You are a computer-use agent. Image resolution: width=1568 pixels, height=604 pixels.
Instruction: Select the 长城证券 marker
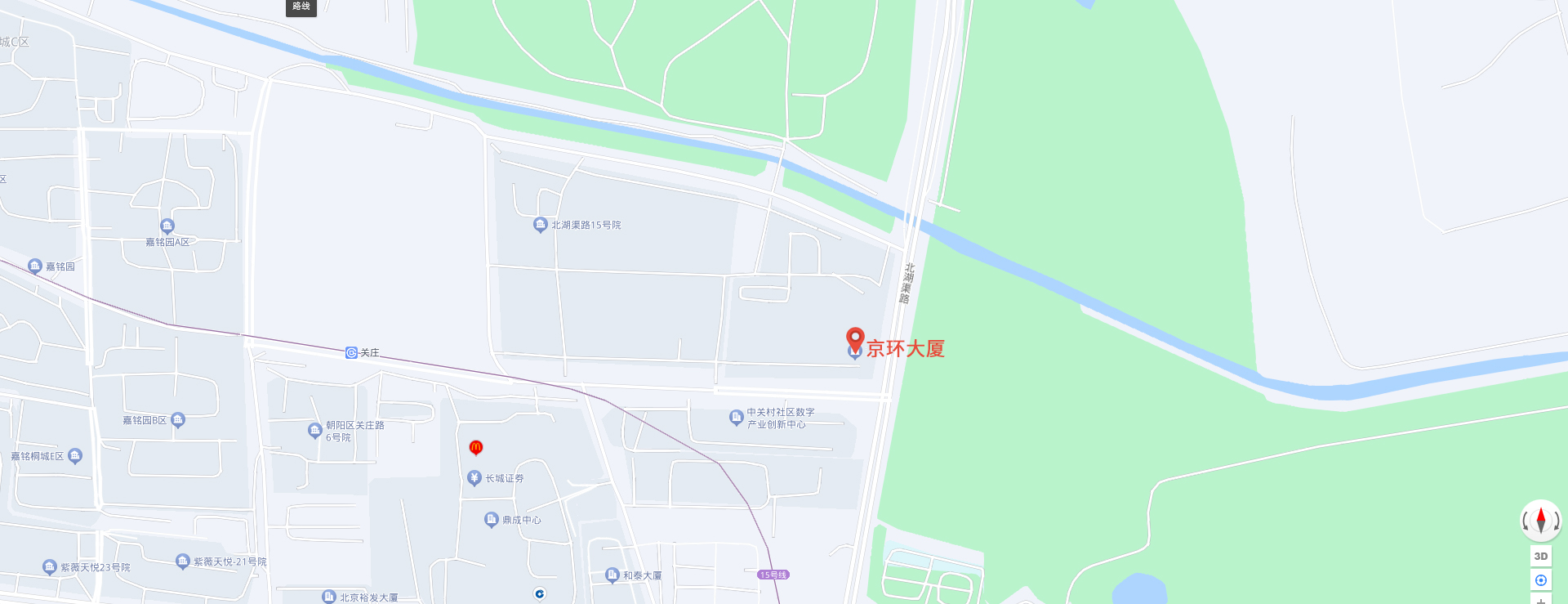(x=474, y=478)
